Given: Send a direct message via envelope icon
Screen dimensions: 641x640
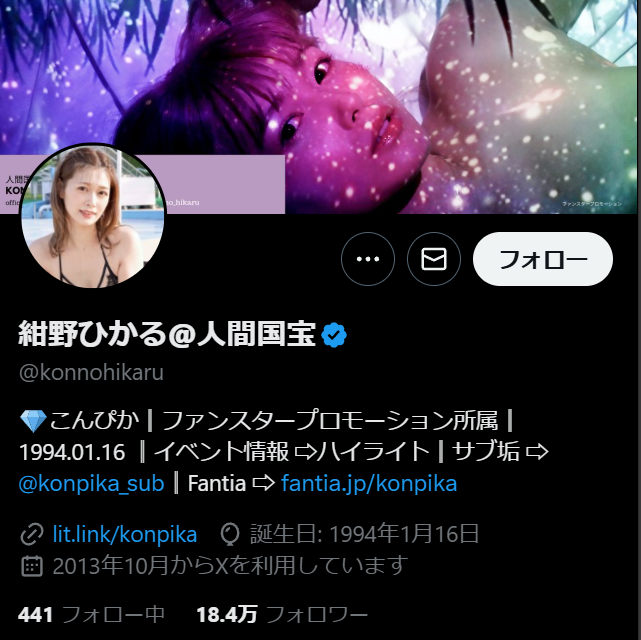Looking at the screenshot, I should click(x=434, y=260).
